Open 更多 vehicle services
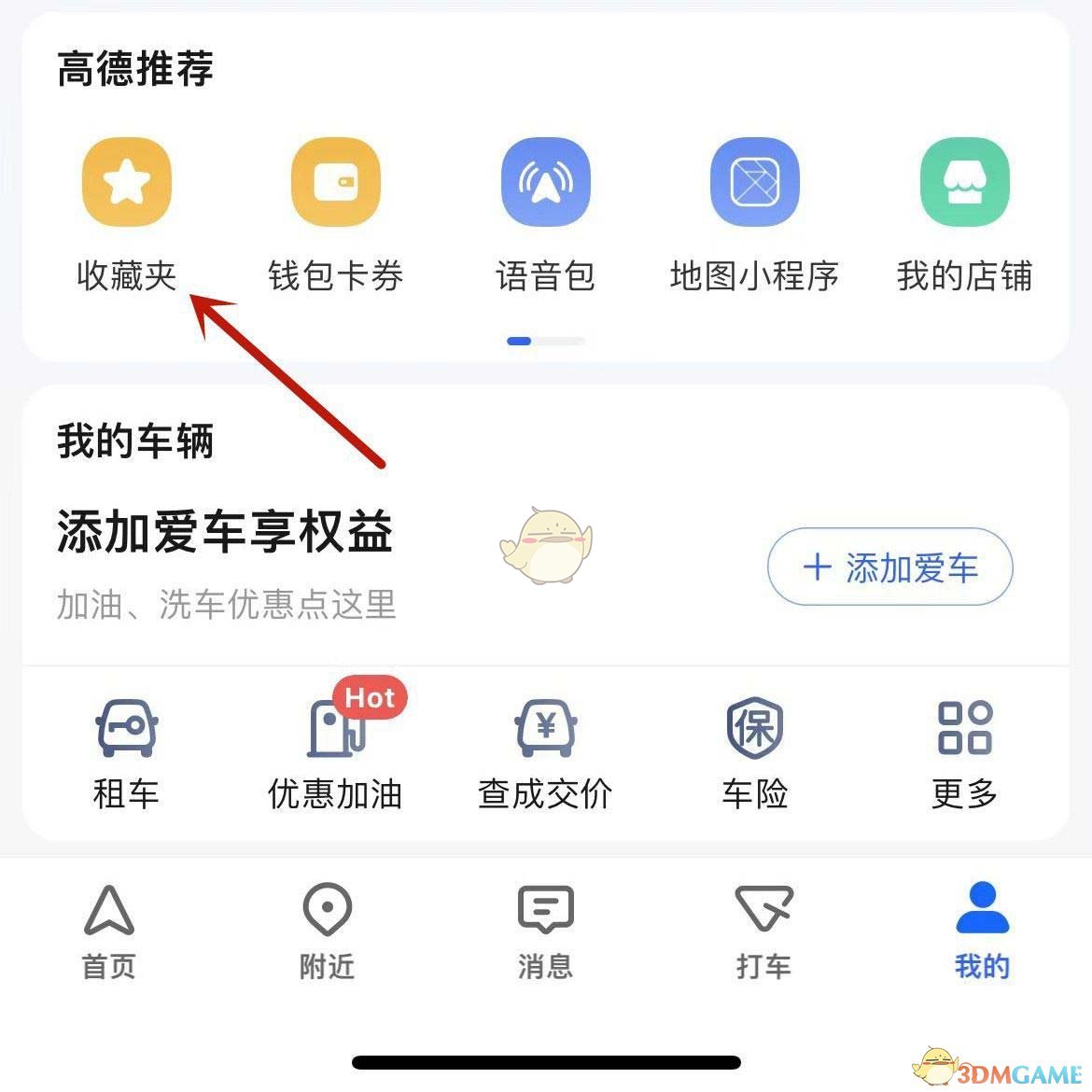 [964, 753]
